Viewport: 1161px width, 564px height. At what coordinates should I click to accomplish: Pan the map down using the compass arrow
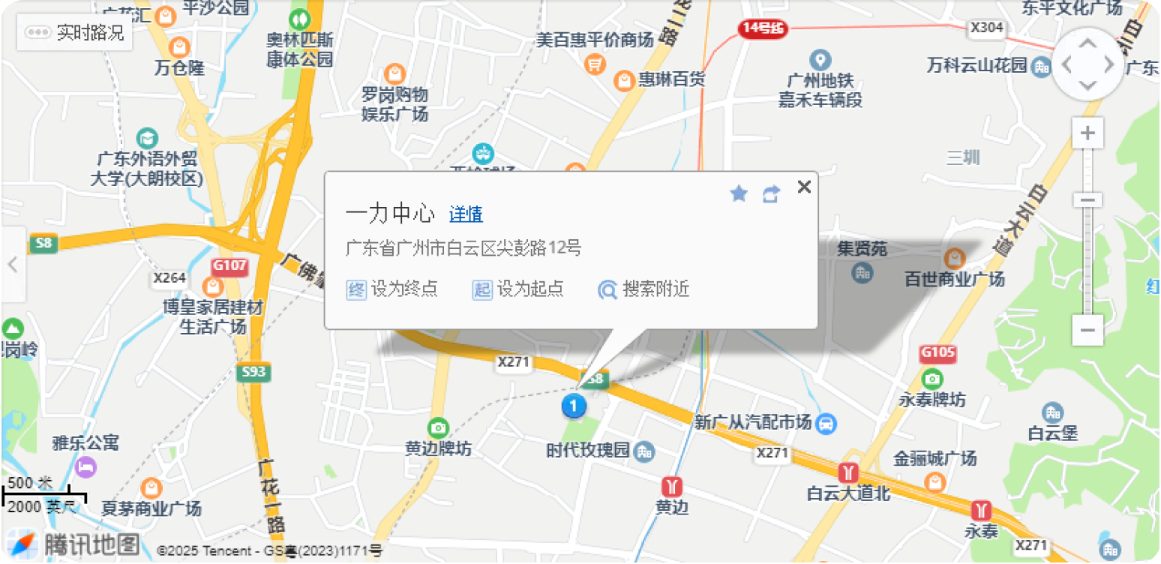pyautogui.click(x=1088, y=86)
